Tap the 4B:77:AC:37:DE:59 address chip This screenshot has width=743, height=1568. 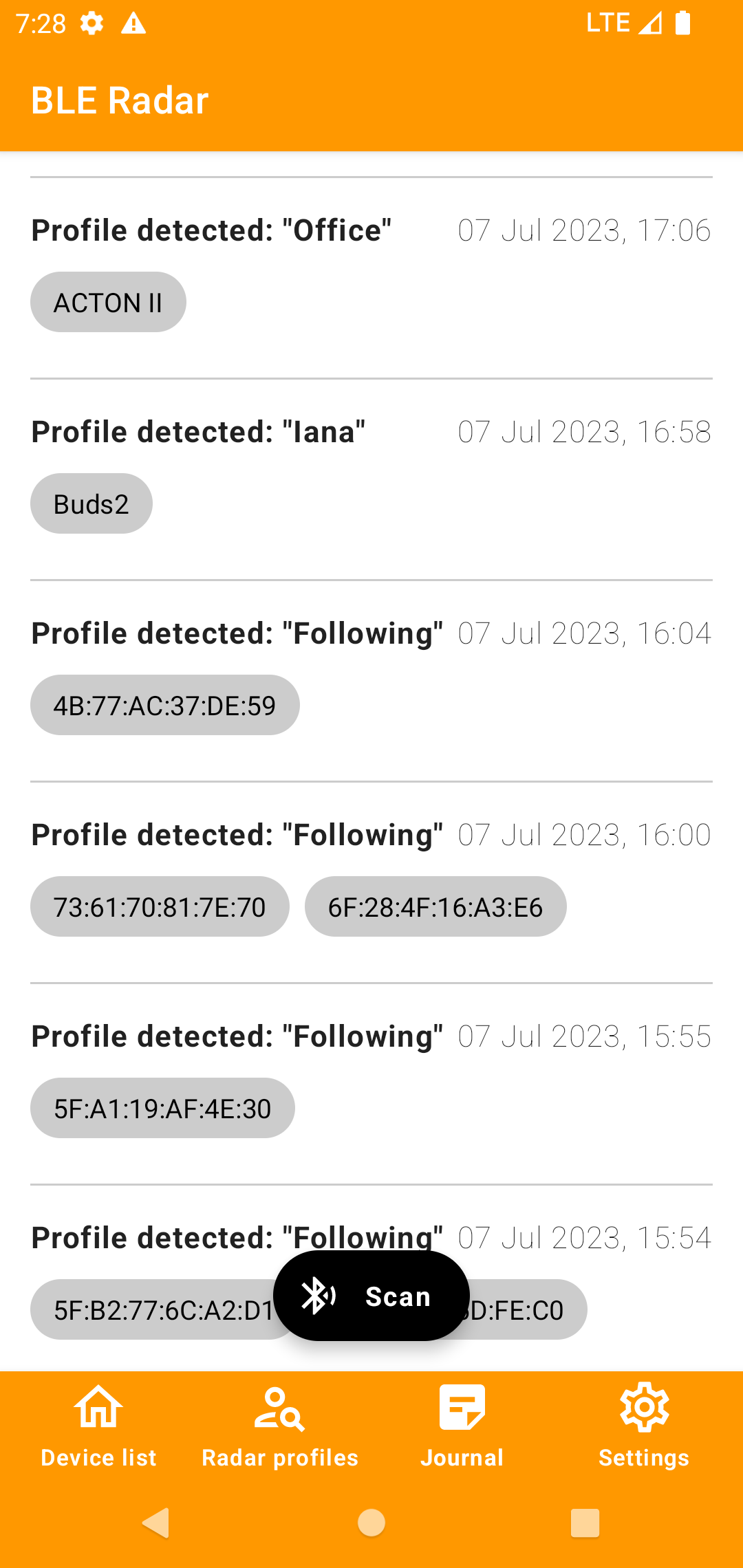click(x=164, y=704)
